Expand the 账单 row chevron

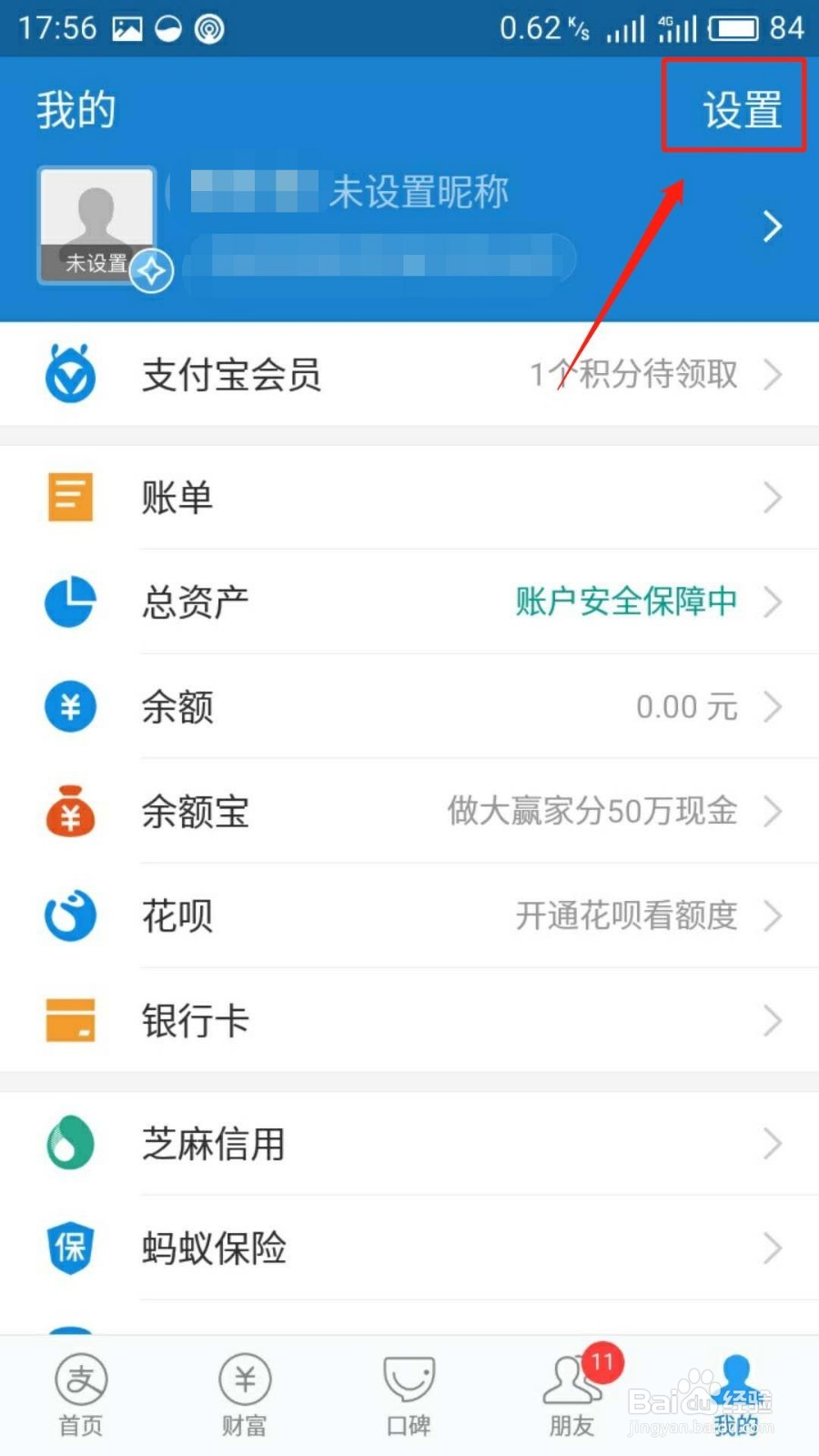774,497
